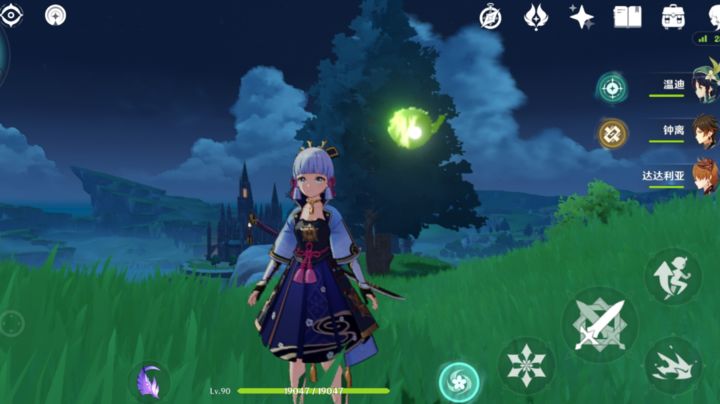Switch to party member 达达利亚
The width and height of the screenshot is (720, 404).
pyautogui.click(x=665, y=175)
